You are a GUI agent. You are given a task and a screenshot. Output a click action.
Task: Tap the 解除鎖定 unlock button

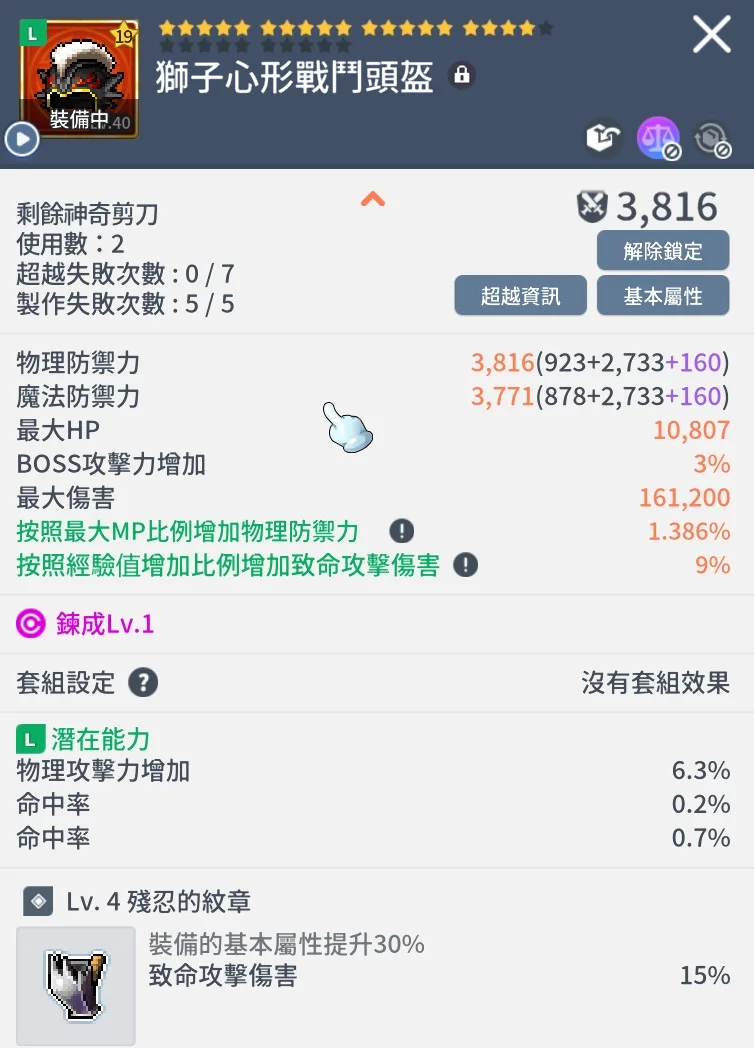point(662,251)
